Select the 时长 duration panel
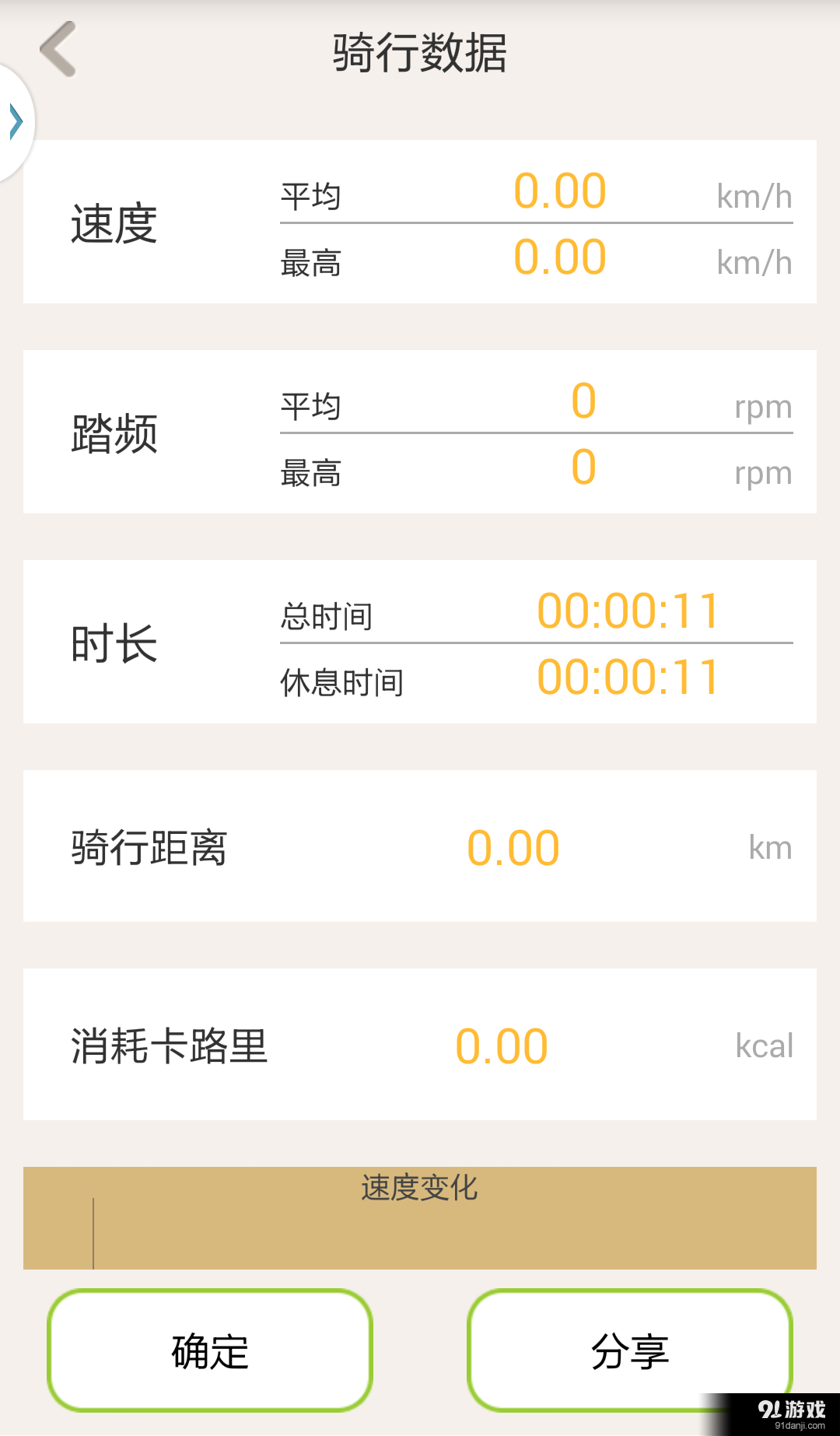 [x=114, y=643]
